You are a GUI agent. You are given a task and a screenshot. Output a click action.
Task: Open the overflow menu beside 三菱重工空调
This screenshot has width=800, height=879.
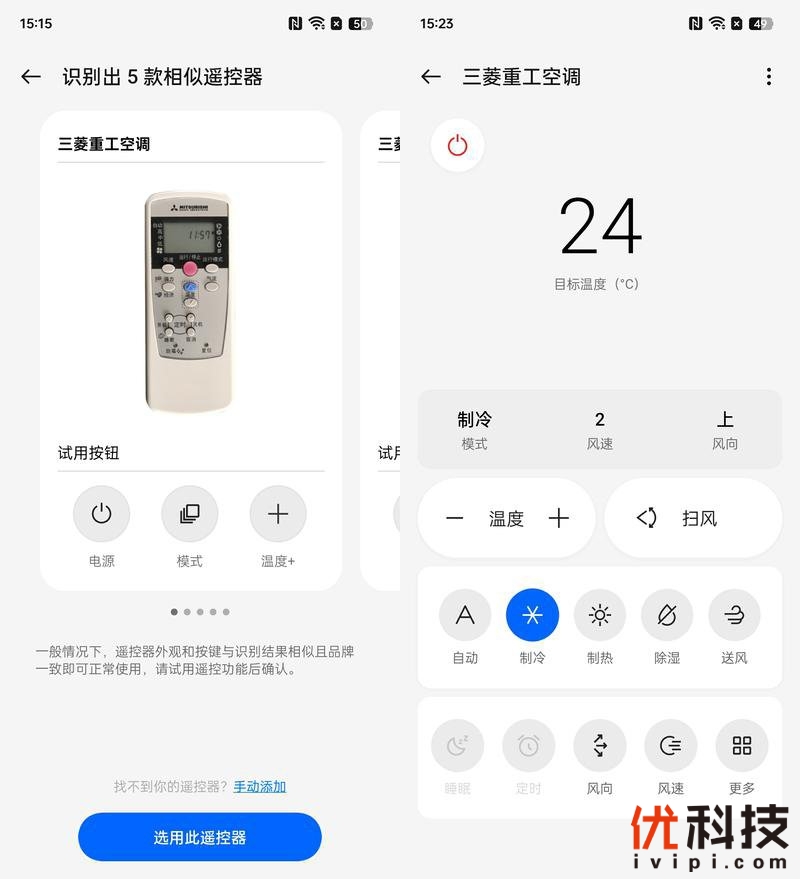768,77
